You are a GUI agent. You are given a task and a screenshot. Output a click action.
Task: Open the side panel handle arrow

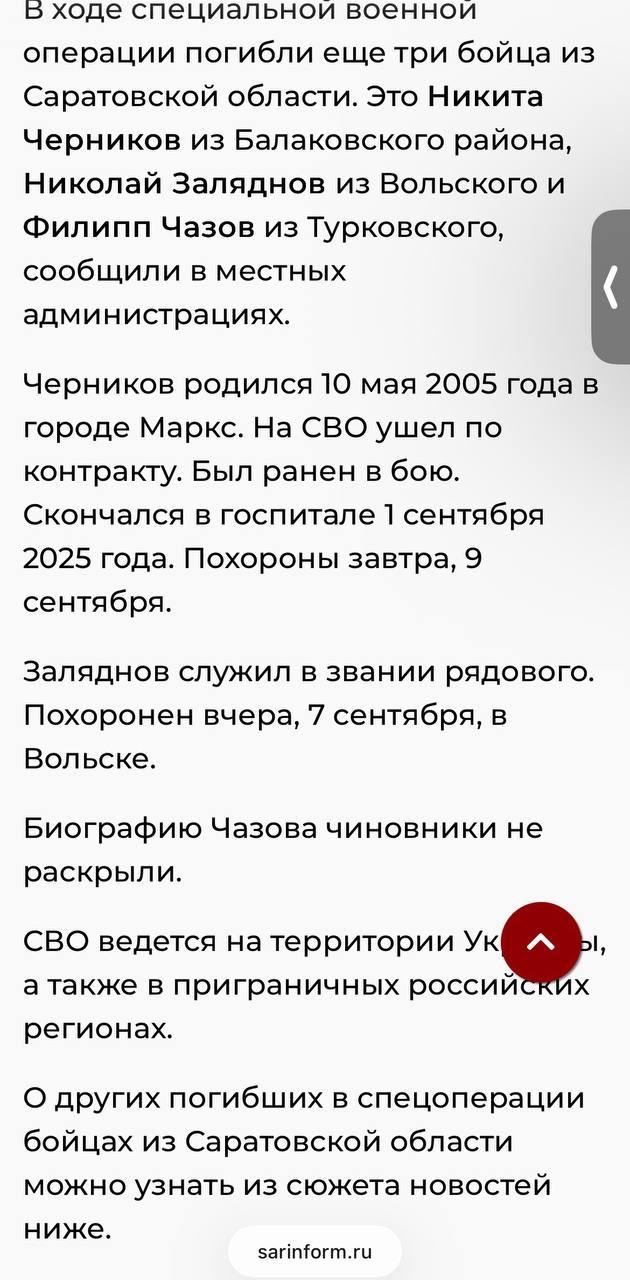point(611,287)
